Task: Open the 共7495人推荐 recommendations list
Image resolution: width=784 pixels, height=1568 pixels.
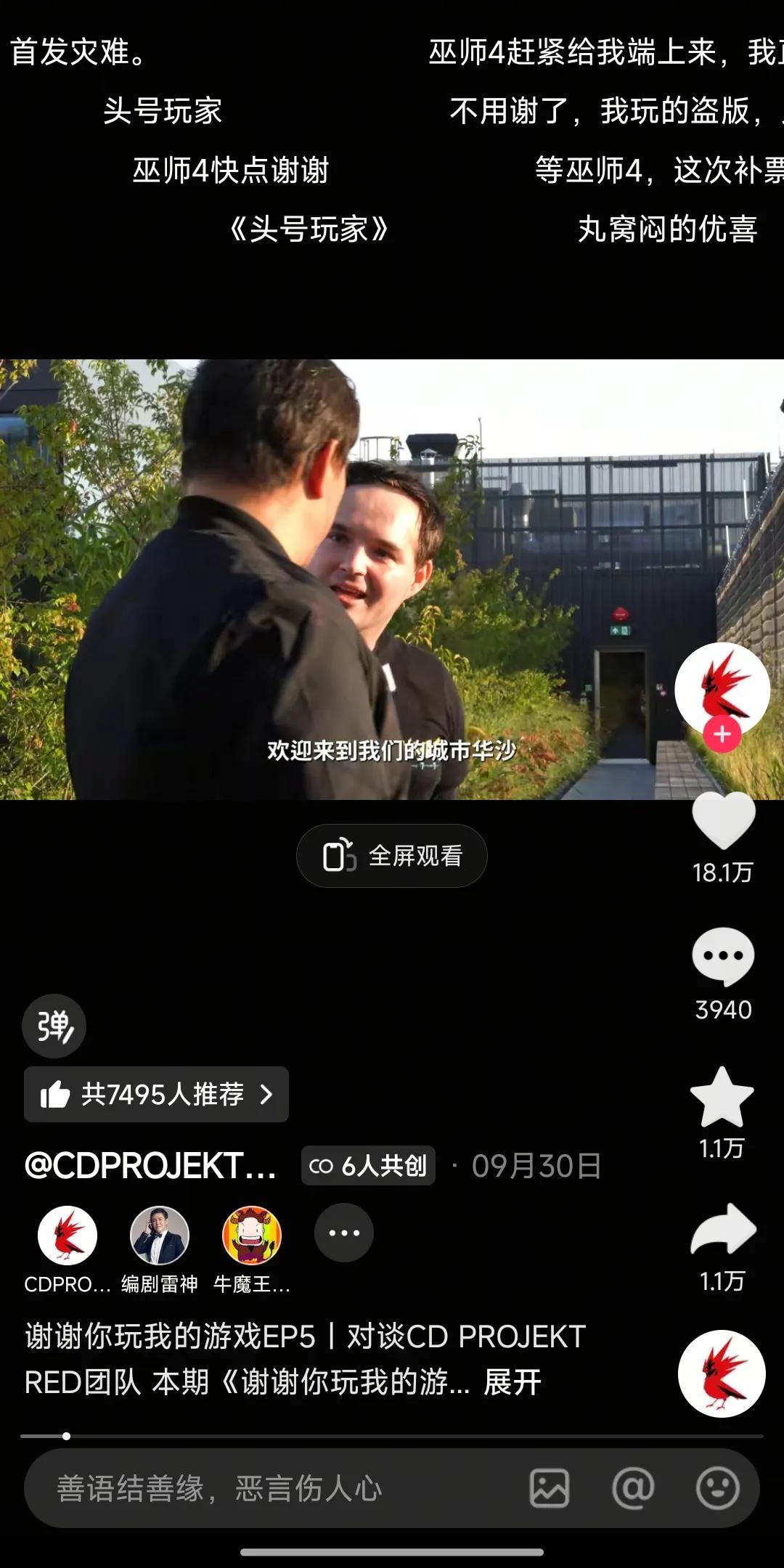Action: [x=156, y=1094]
